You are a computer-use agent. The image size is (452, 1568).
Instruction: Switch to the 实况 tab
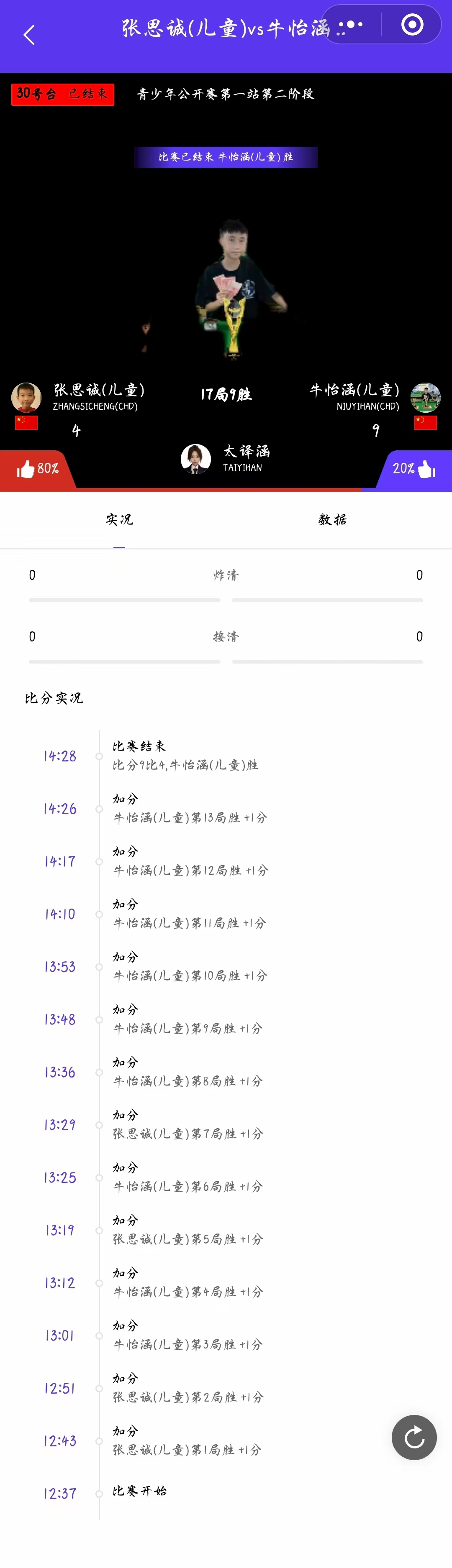point(119,520)
